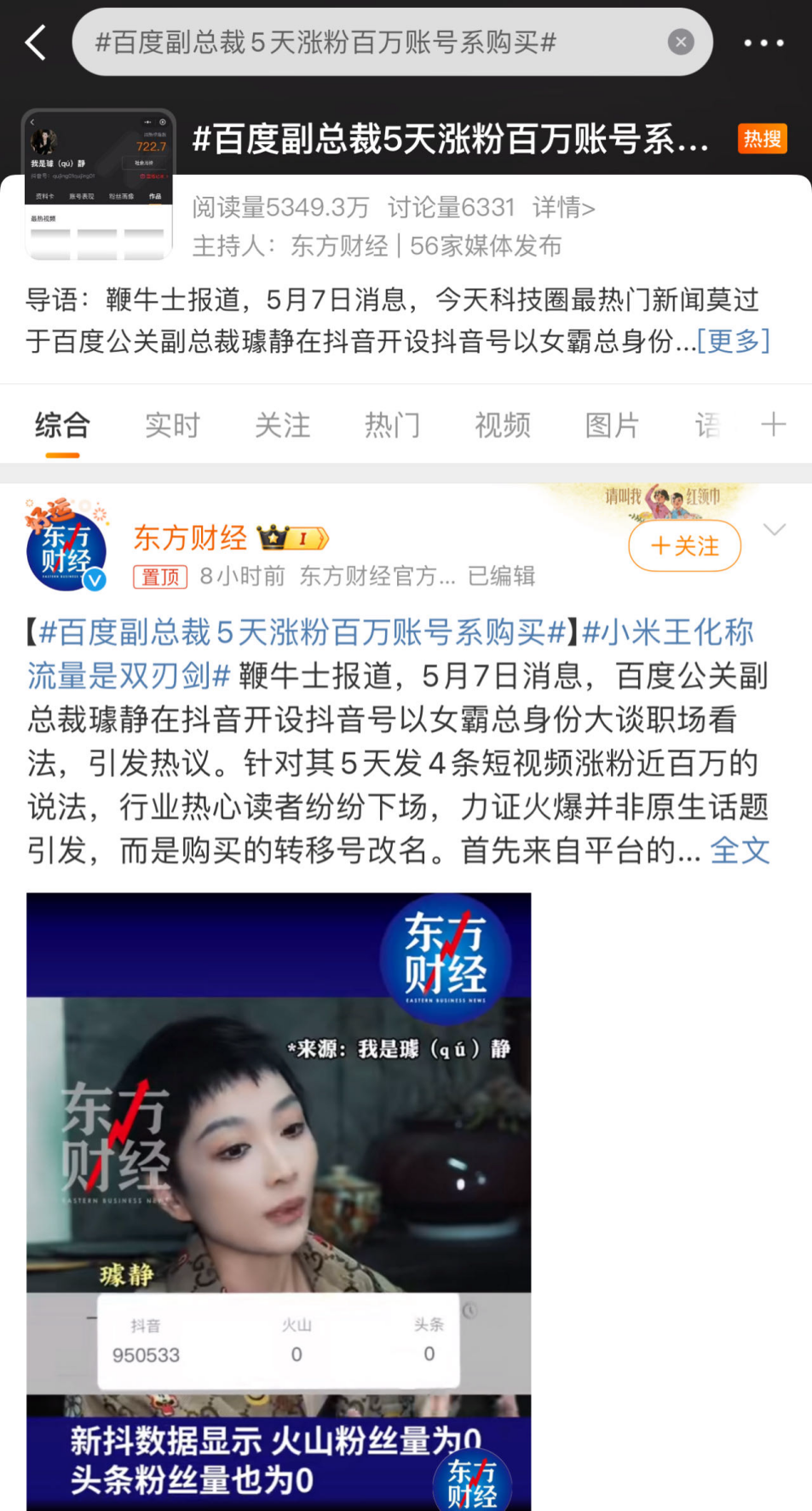Tap the plus icon to add tabs
This screenshot has height=1511, width=812.
773,424
